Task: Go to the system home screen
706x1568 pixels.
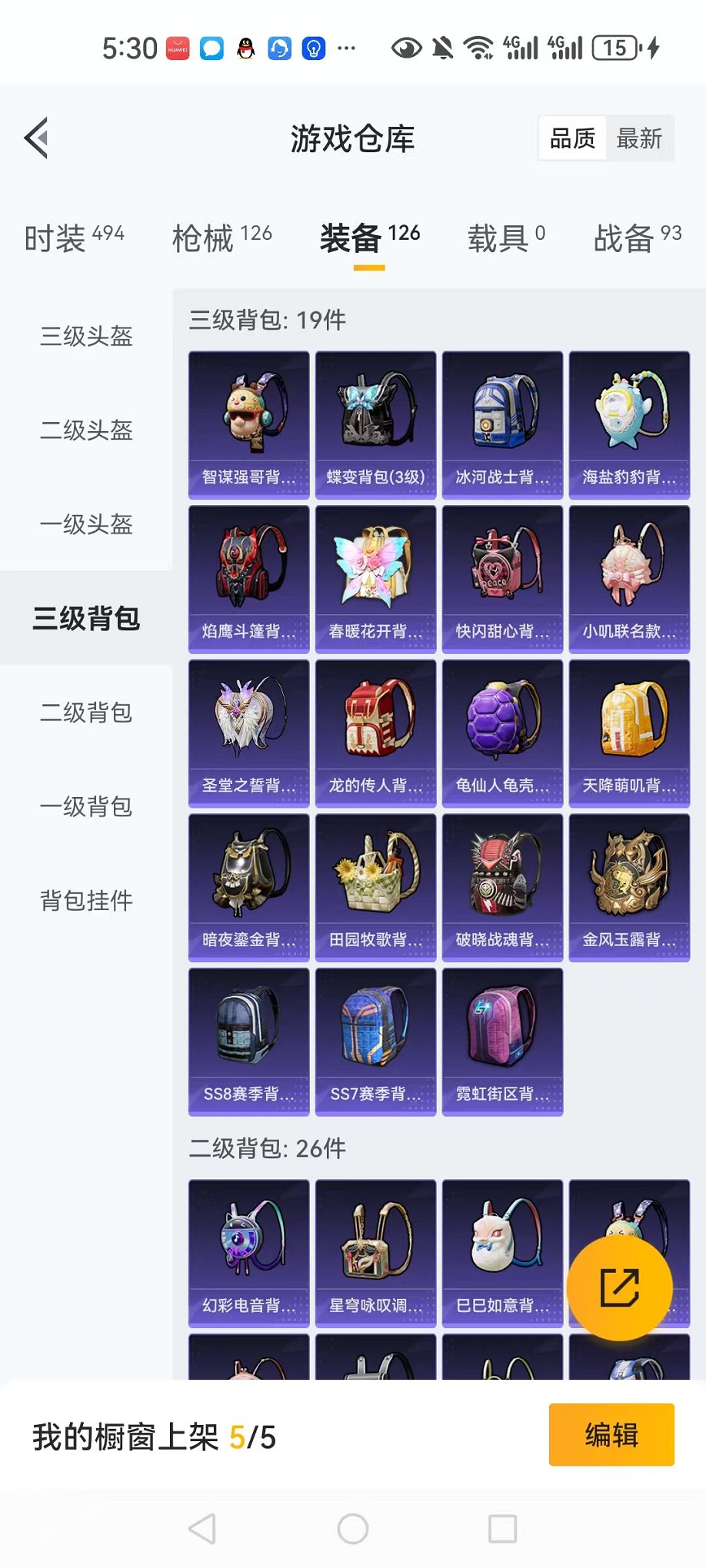Action: 353,1529
